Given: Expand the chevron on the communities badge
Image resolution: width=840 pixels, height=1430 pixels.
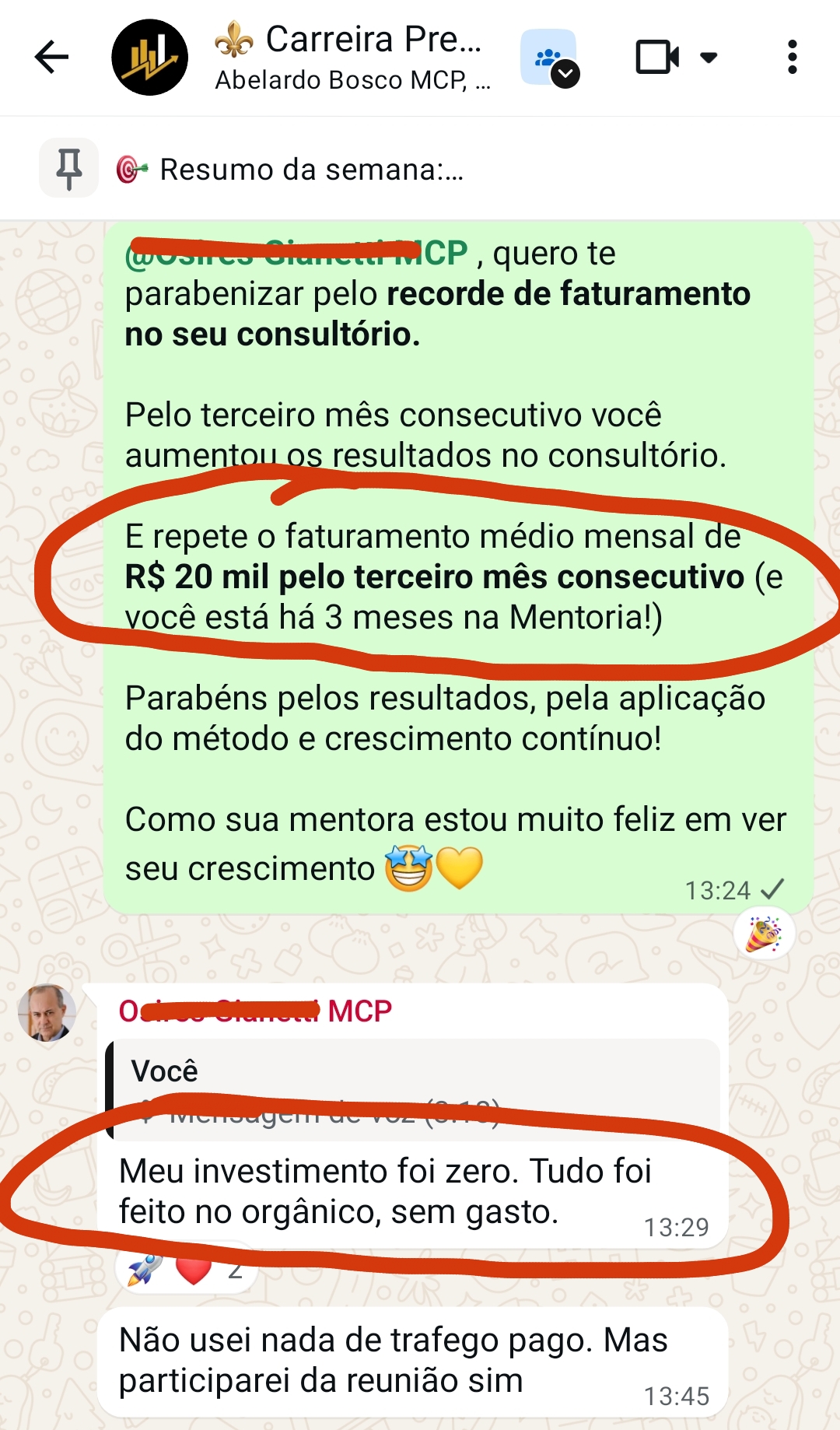Looking at the screenshot, I should (x=567, y=75).
